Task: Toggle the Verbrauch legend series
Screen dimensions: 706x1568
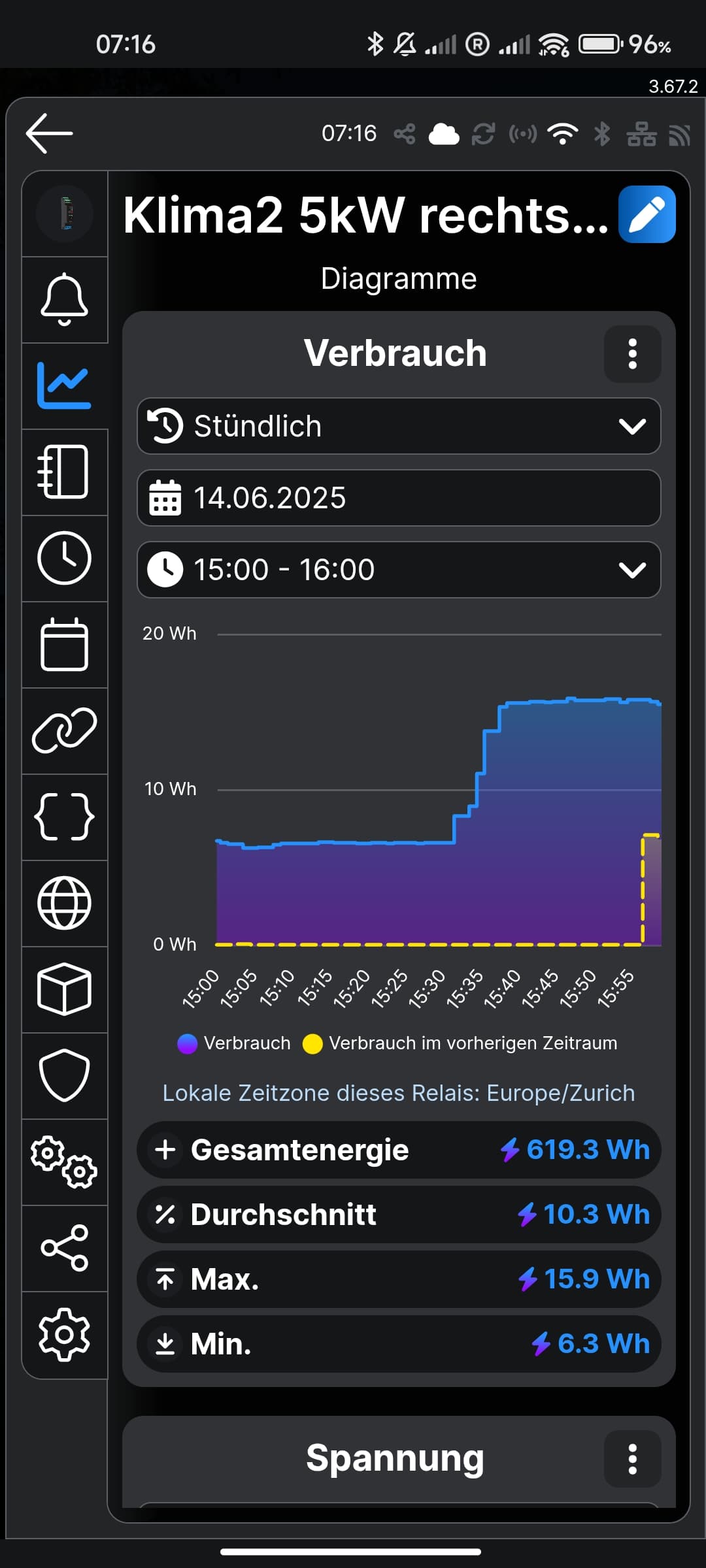Action: pos(234,1043)
